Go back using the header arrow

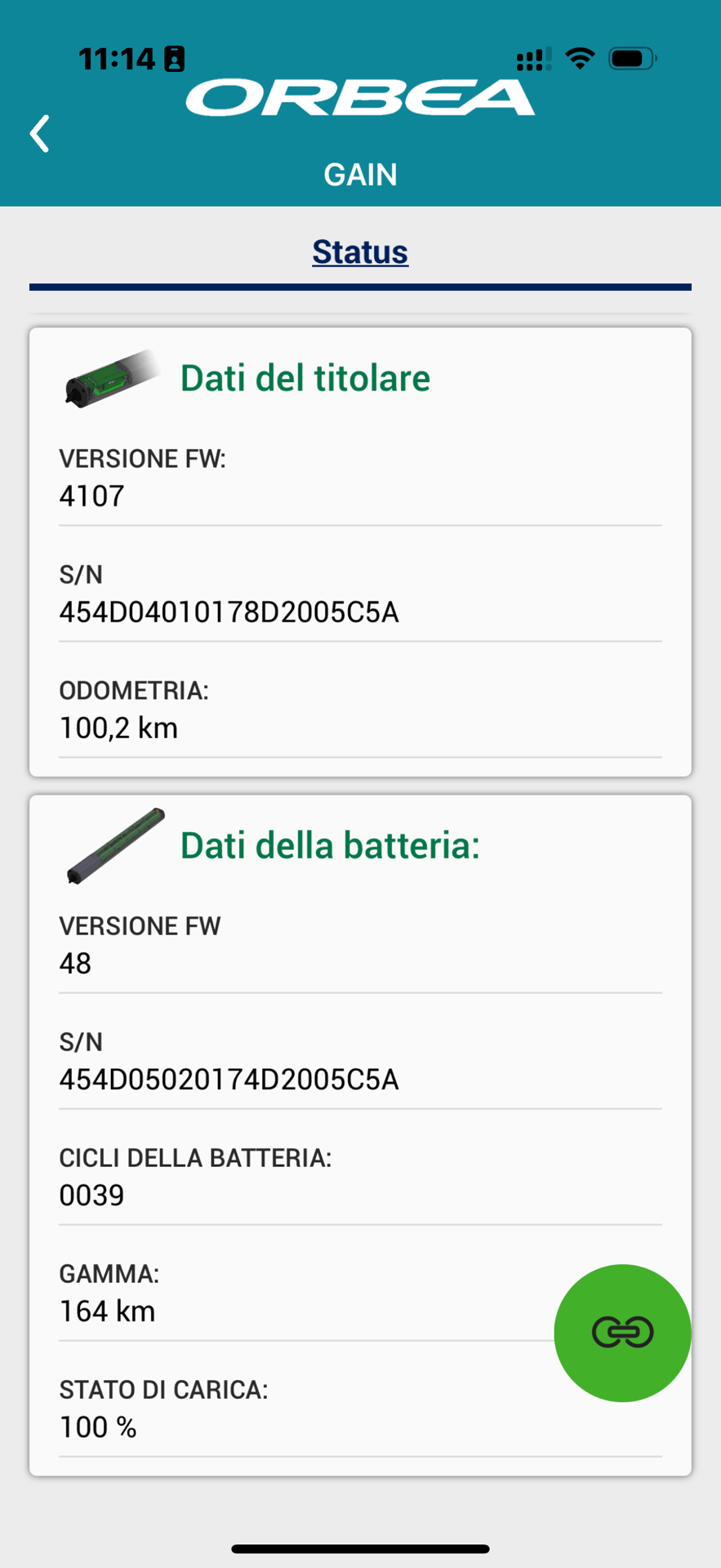[x=39, y=134]
